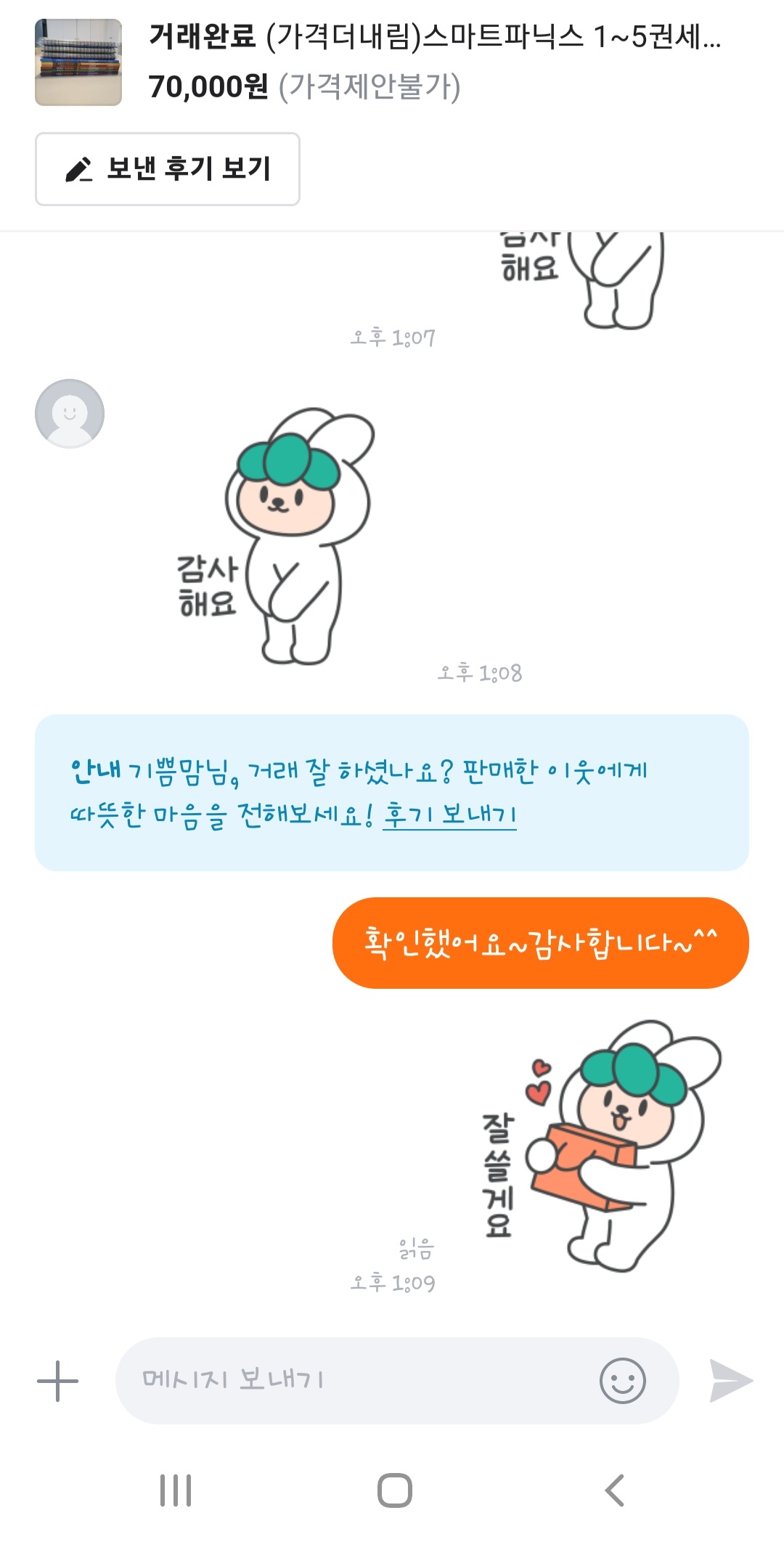This screenshot has width=784, height=1542.
Task: Go to home screen via home button
Action: pos(394,1490)
